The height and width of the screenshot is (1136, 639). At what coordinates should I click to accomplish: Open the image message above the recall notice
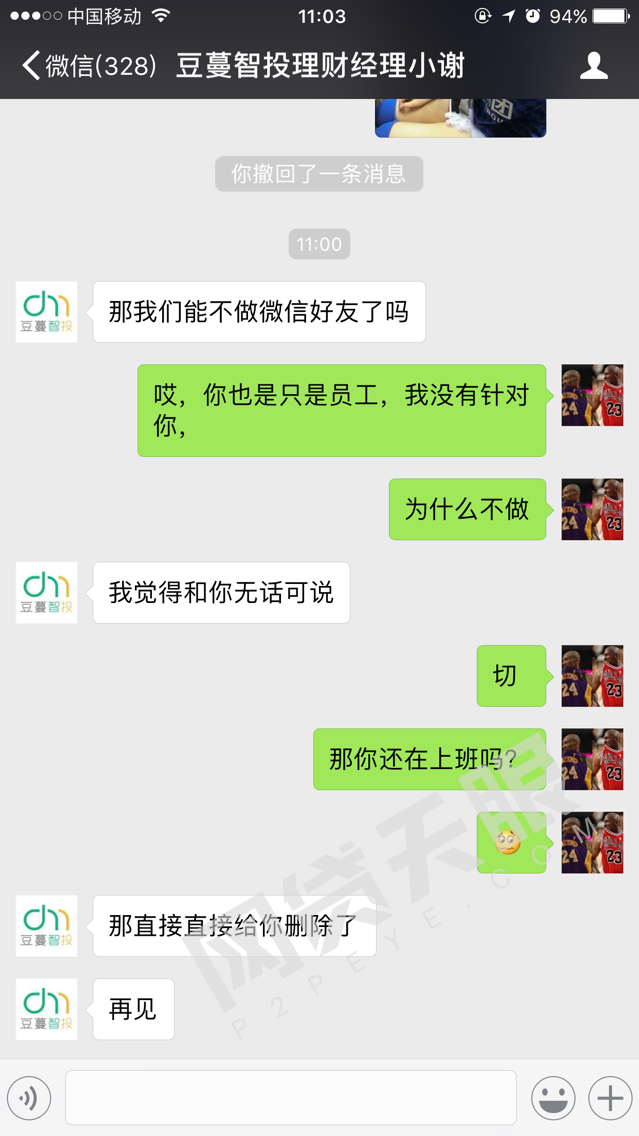[x=460, y=117]
